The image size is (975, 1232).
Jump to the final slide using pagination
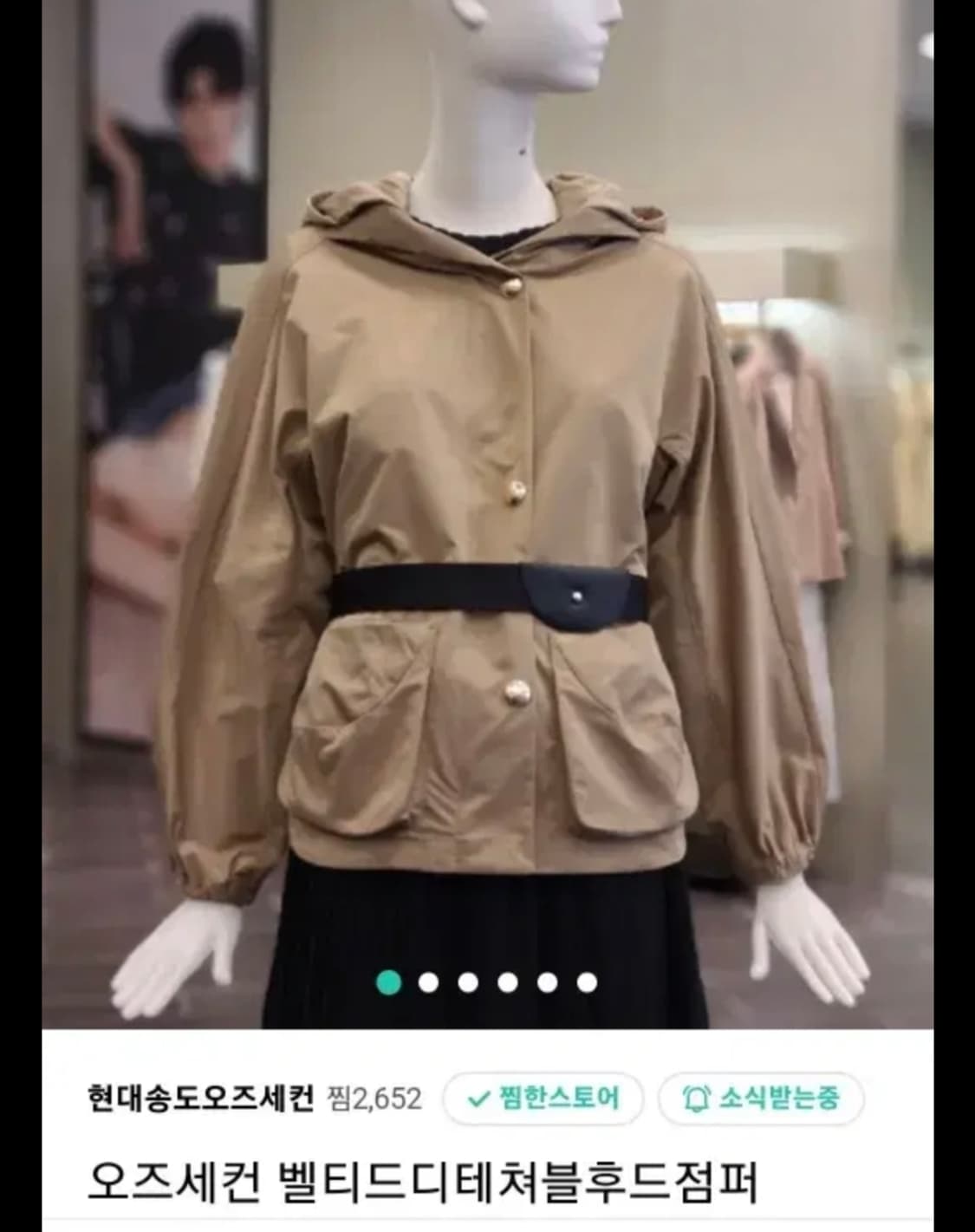[587, 982]
